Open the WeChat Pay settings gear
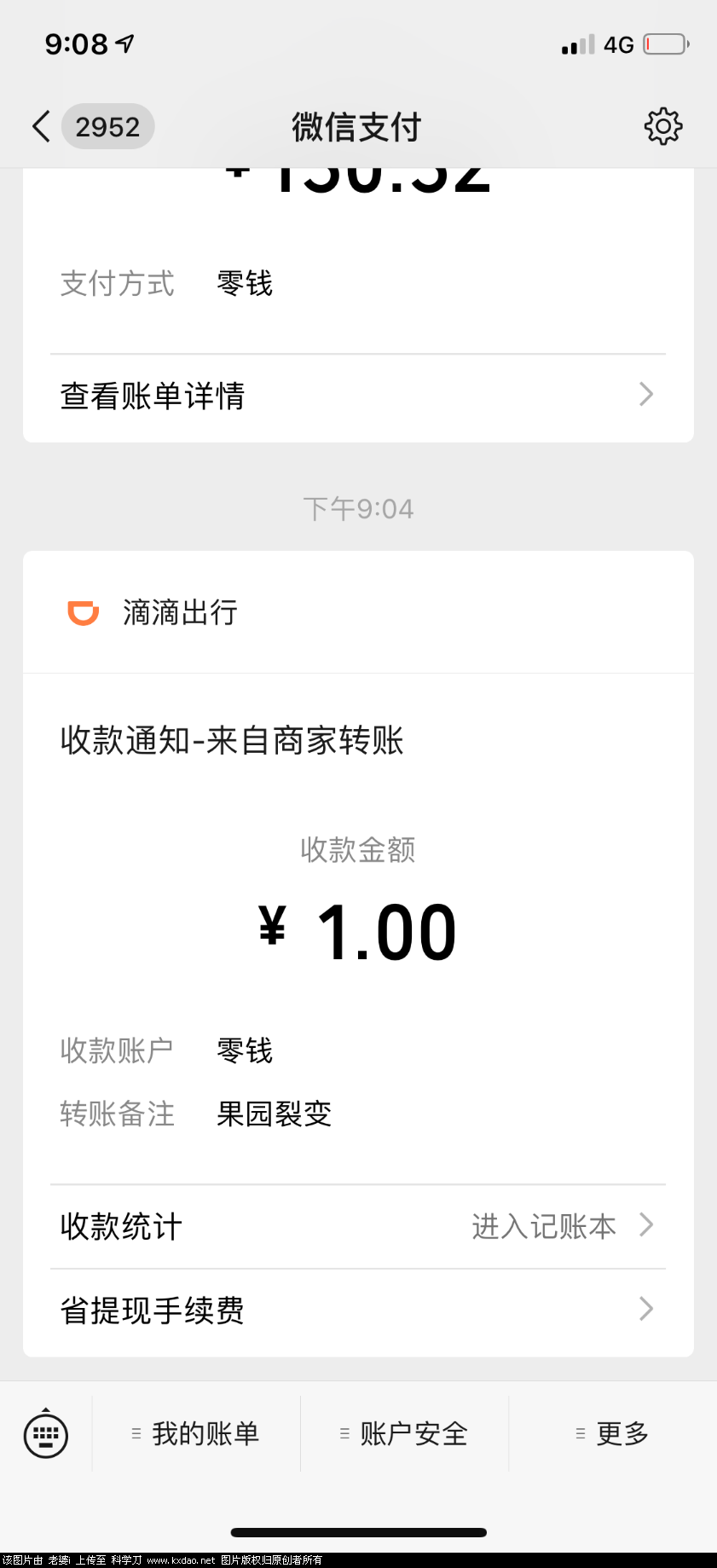This screenshot has width=717, height=1568. coord(662,127)
